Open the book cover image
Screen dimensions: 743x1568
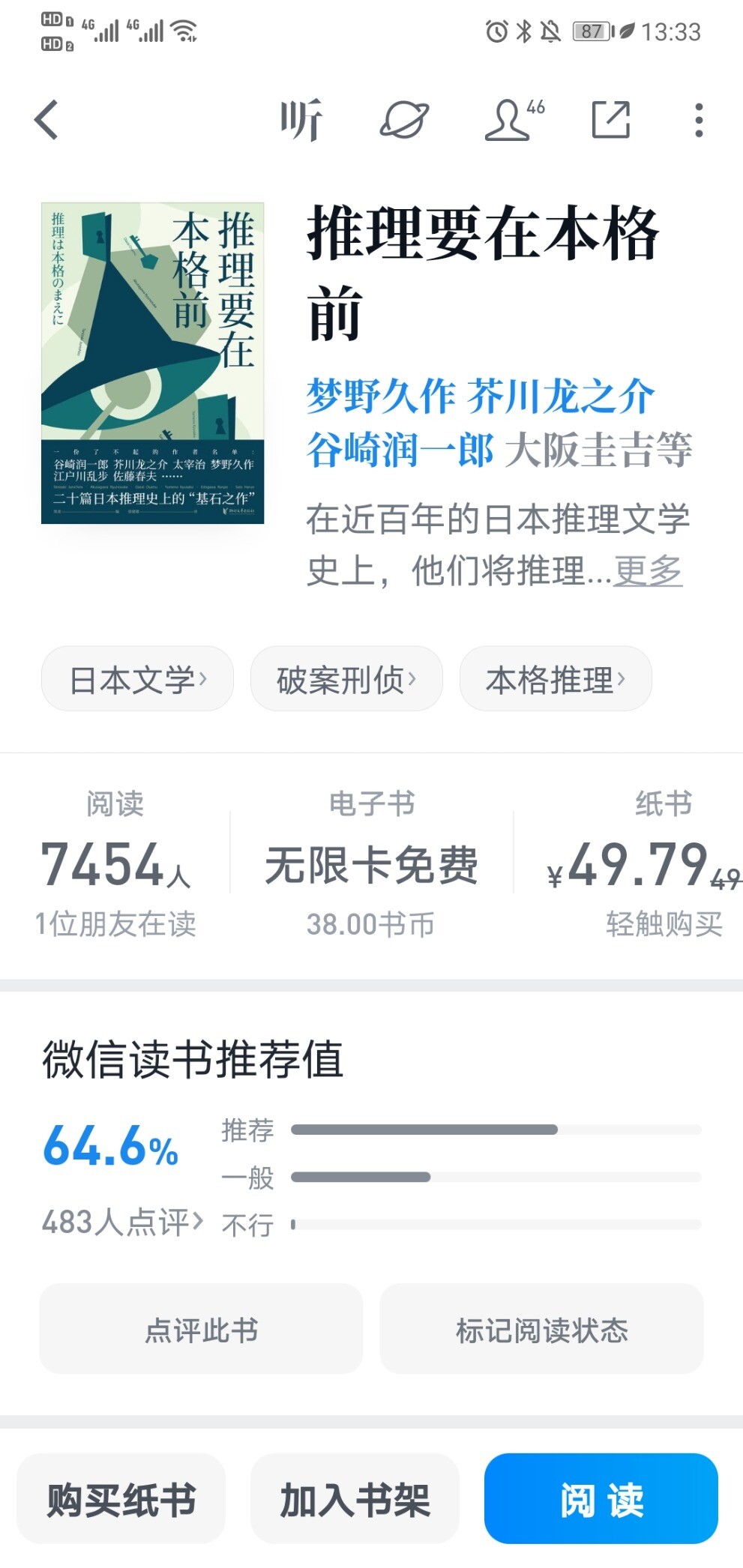pyautogui.click(x=153, y=363)
